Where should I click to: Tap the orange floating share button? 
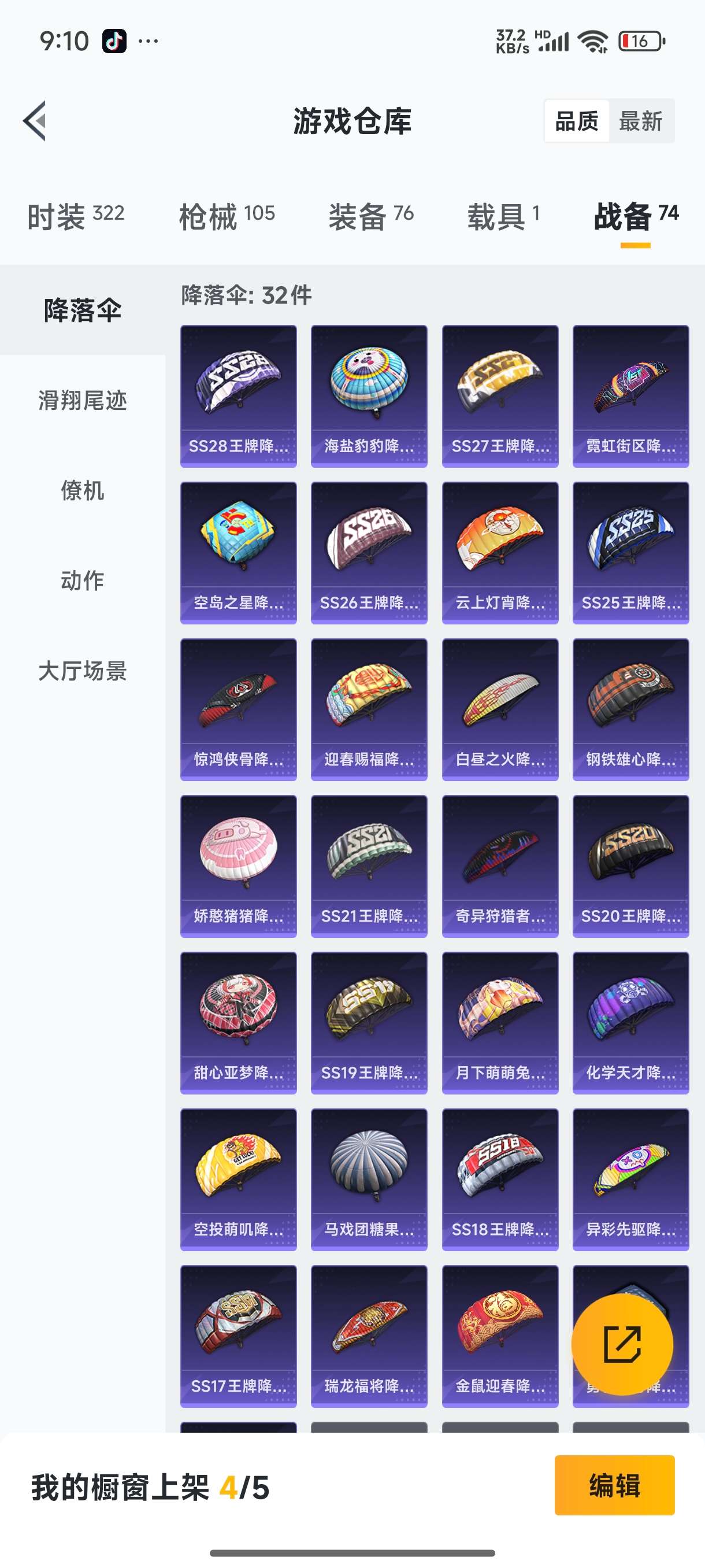pyautogui.click(x=622, y=1344)
